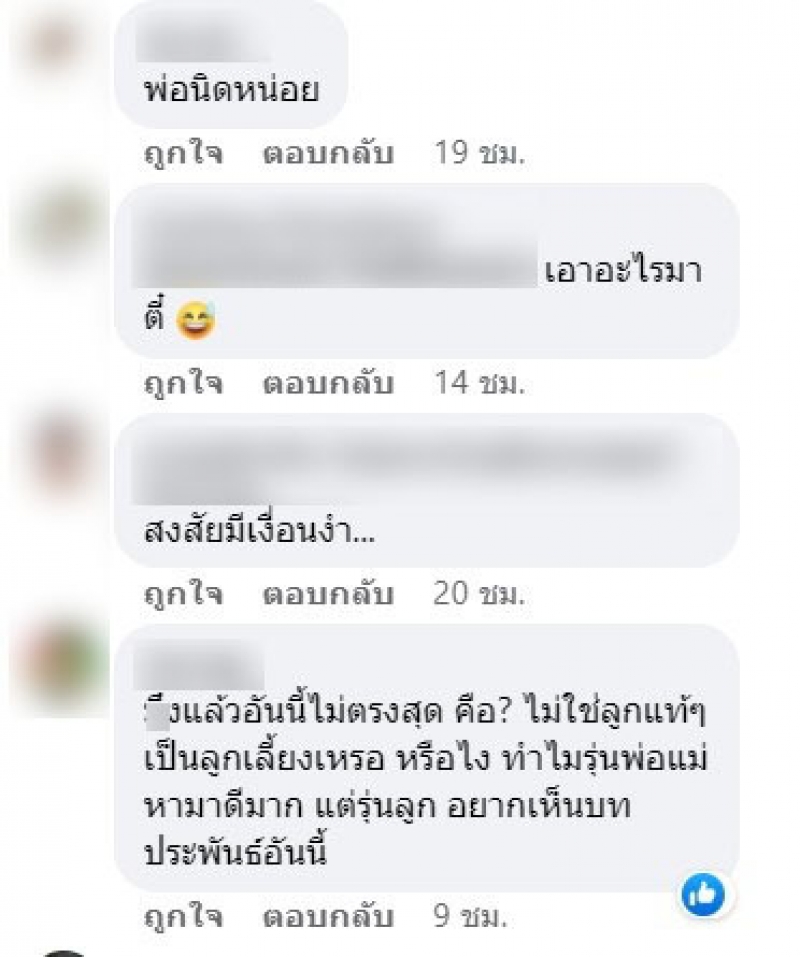Like the comment "พ่อนิดหน่อย"
The width and height of the screenshot is (800, 957).
pos(182,155)
